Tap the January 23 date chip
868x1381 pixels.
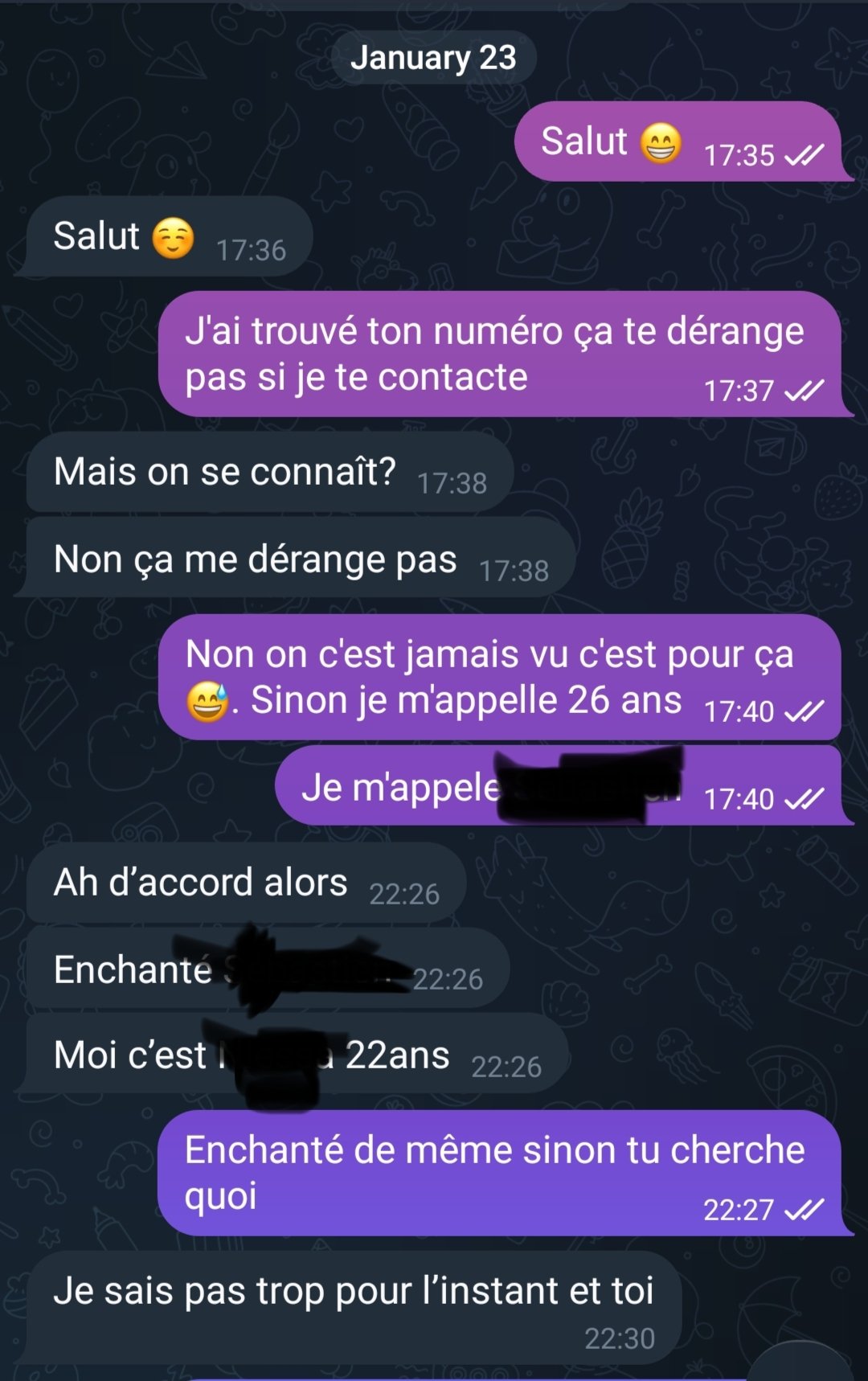433,58
